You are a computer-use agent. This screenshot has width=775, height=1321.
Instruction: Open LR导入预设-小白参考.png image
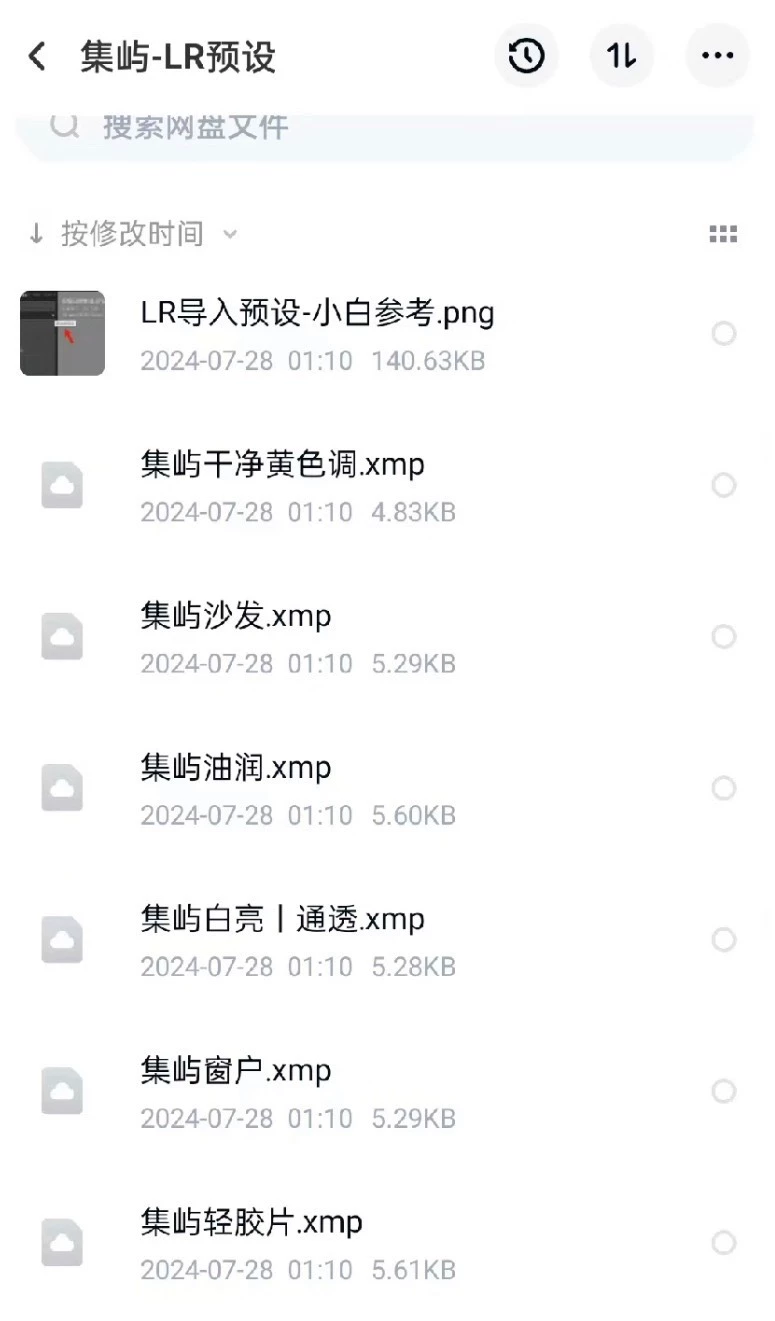tap(317, 314)
